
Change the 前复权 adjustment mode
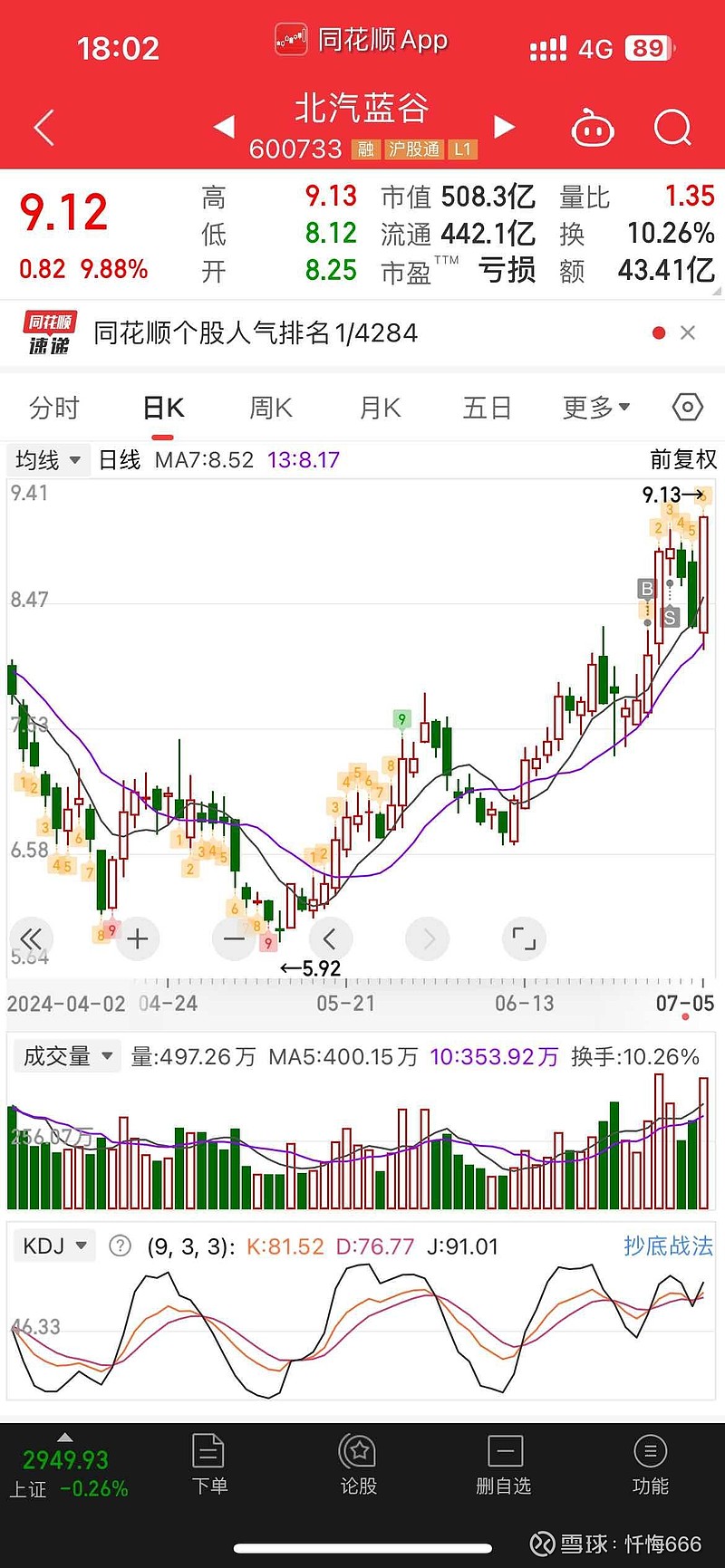pos(682,460)
